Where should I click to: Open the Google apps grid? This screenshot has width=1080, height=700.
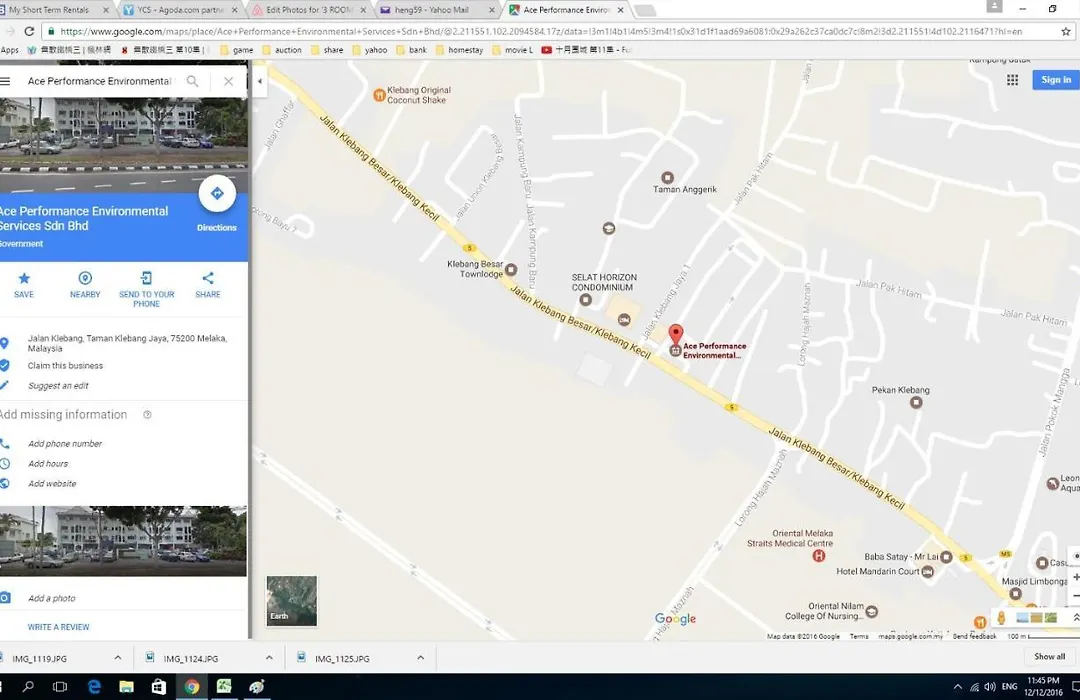click(x=1012, y=80)
